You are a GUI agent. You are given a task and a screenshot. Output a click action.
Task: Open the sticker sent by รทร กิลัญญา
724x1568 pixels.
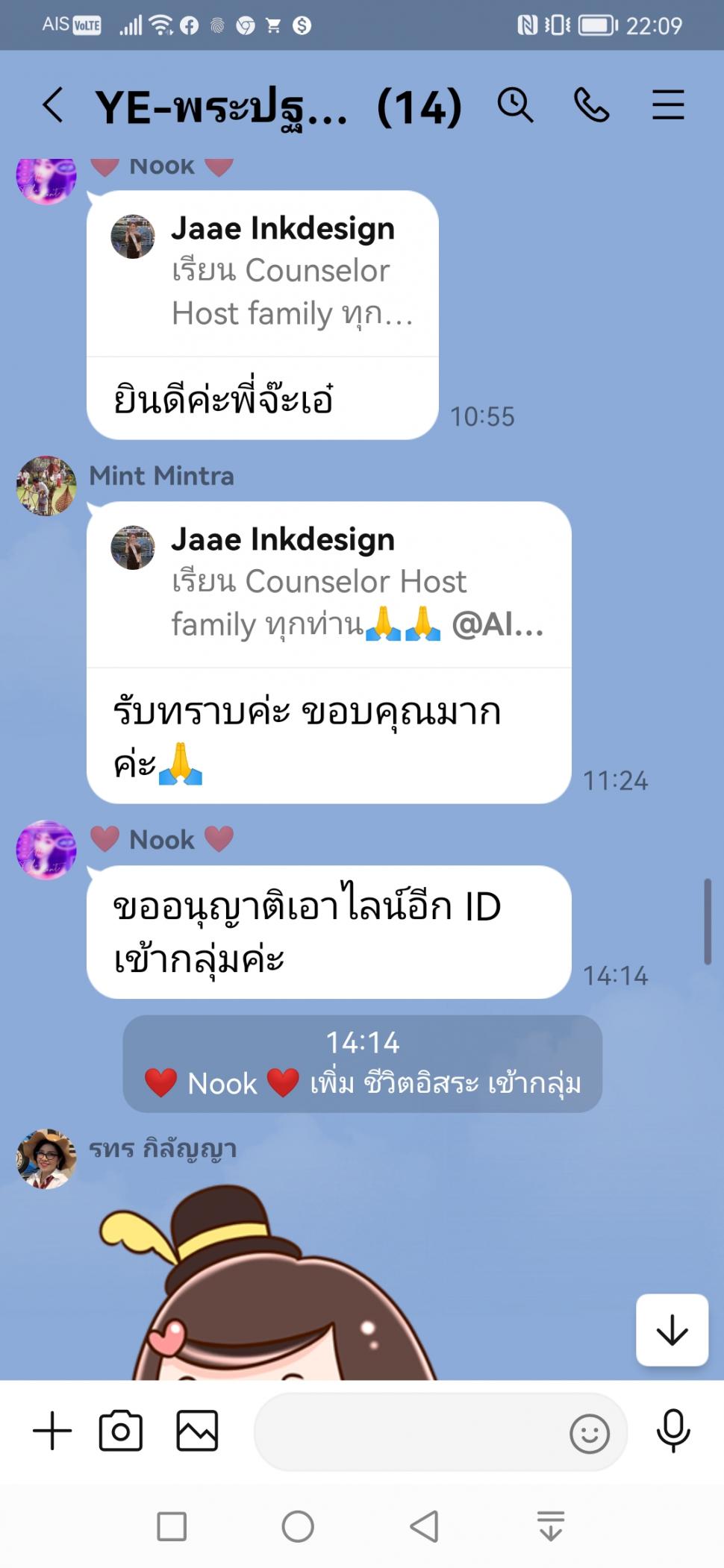[269, 1283]
